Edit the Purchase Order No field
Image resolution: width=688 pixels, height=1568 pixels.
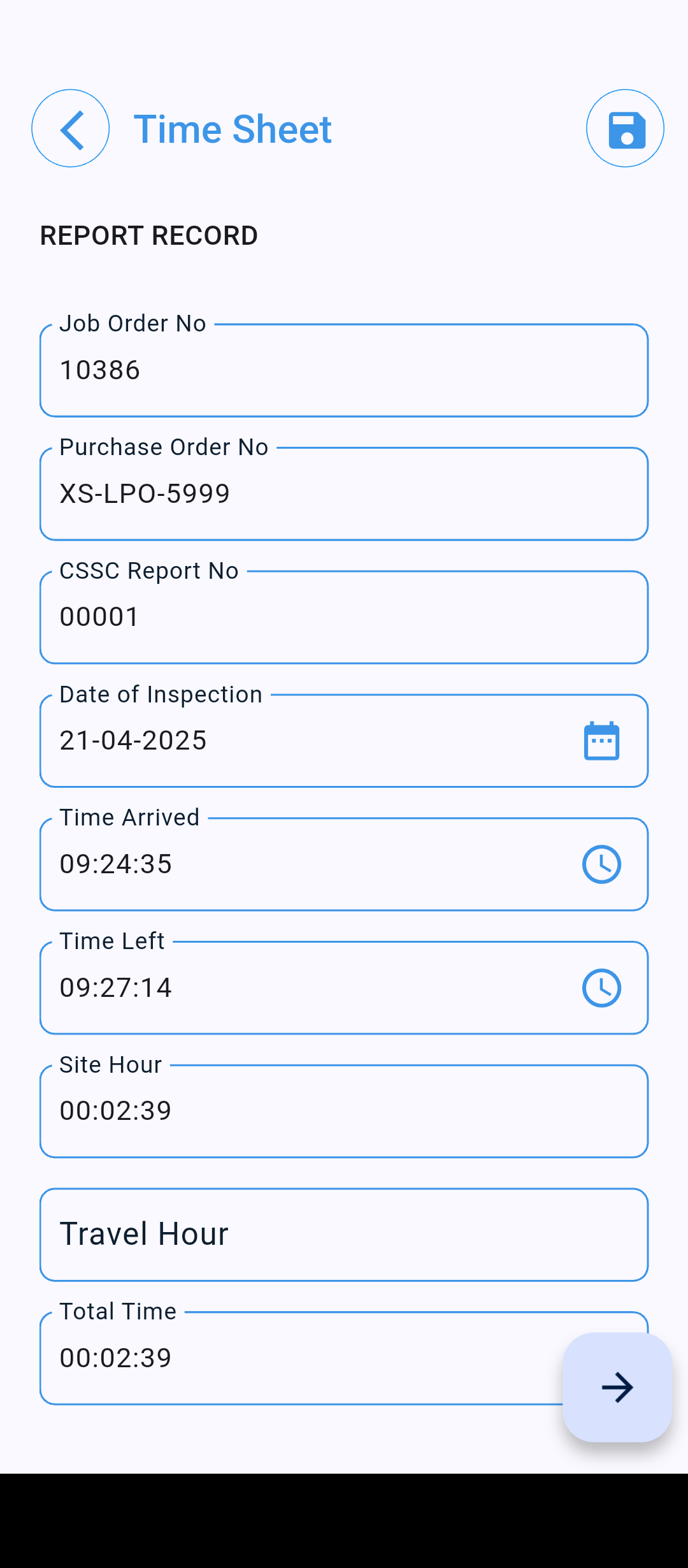pyautogui.click(x=344, y=494)
